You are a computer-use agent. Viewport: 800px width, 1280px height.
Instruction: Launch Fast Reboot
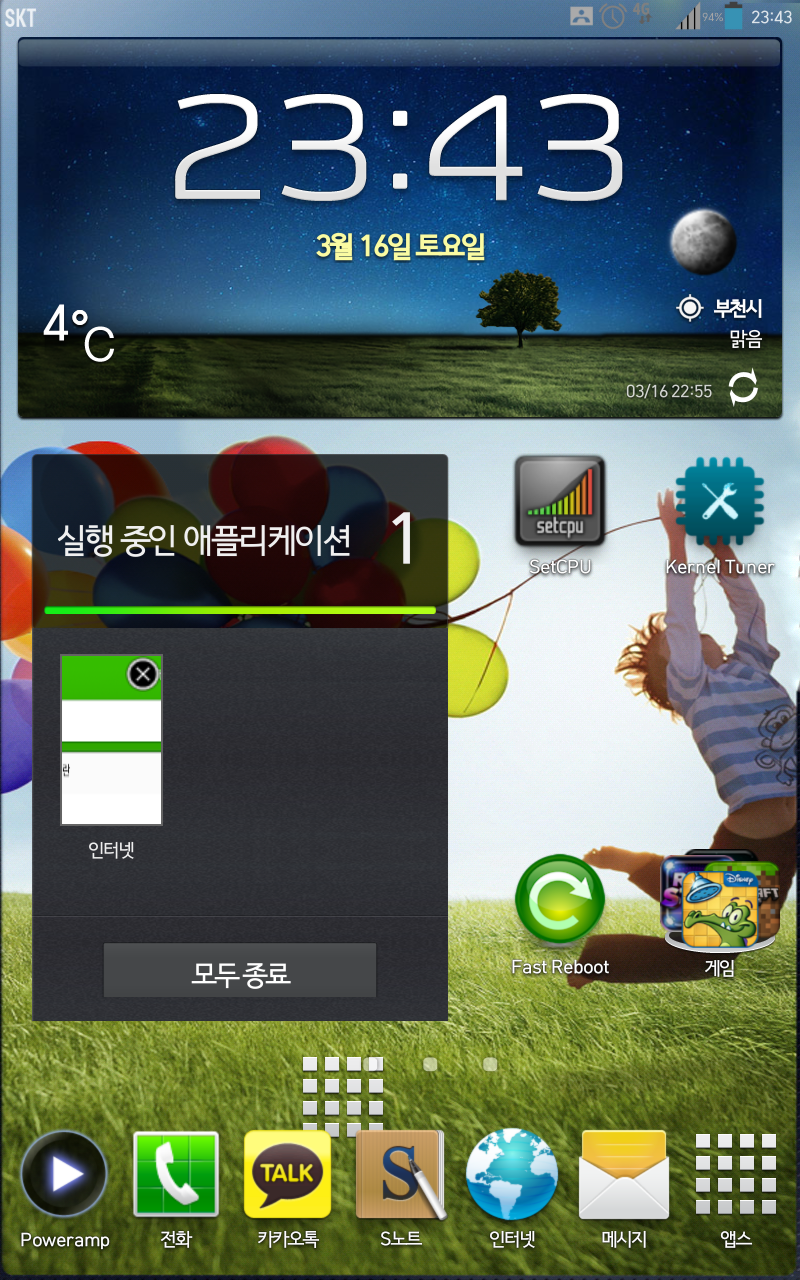tap(560, 903)
